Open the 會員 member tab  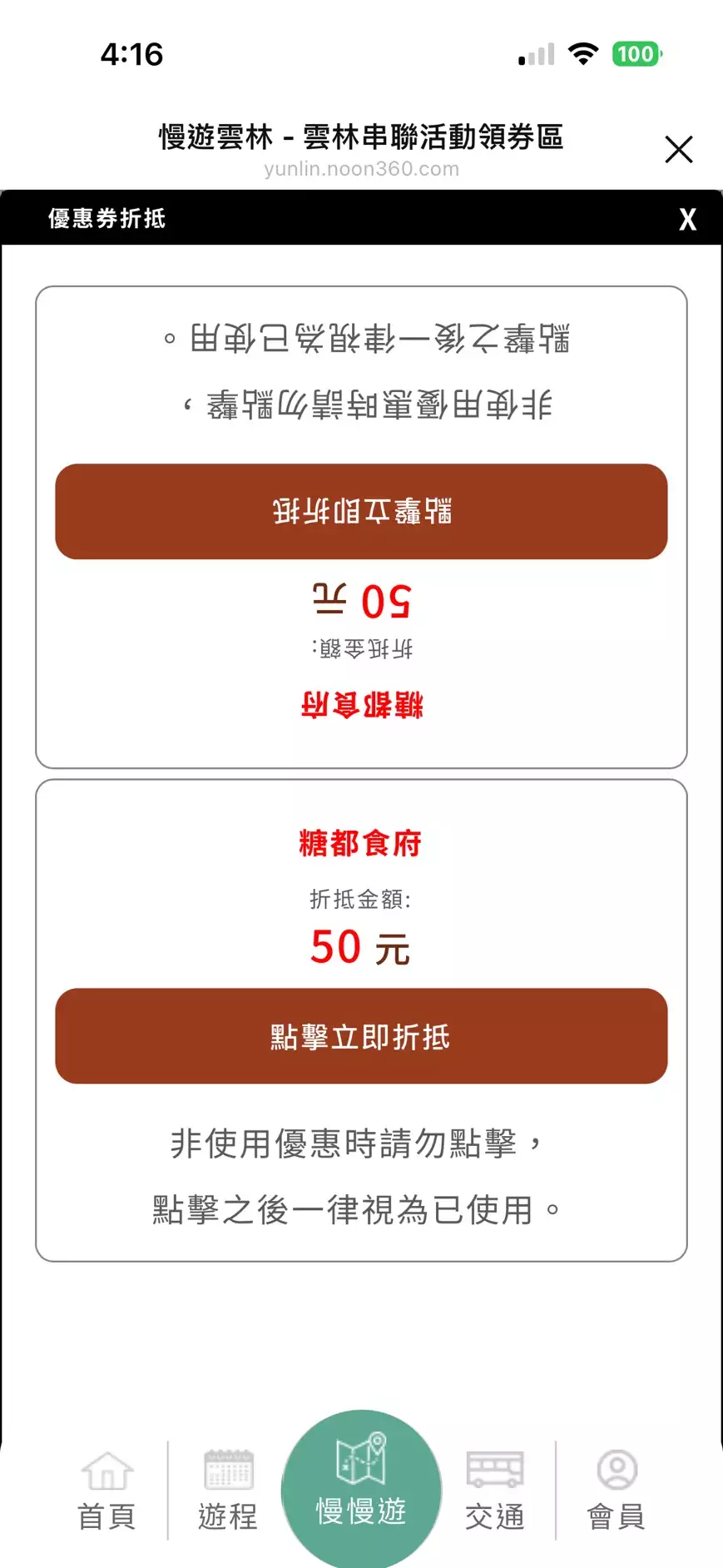pos(617,1491)
